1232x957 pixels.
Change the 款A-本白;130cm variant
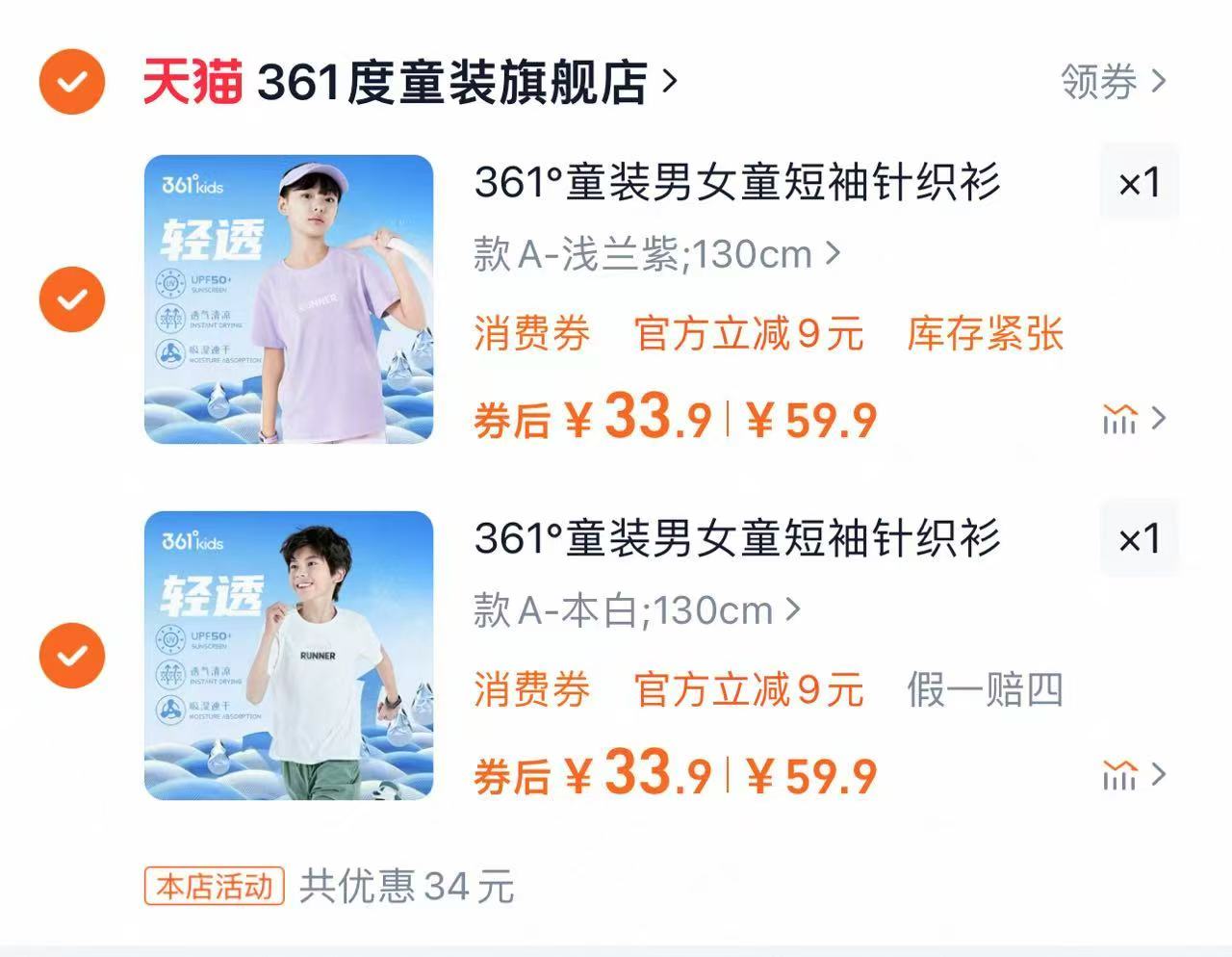[637, 610]
